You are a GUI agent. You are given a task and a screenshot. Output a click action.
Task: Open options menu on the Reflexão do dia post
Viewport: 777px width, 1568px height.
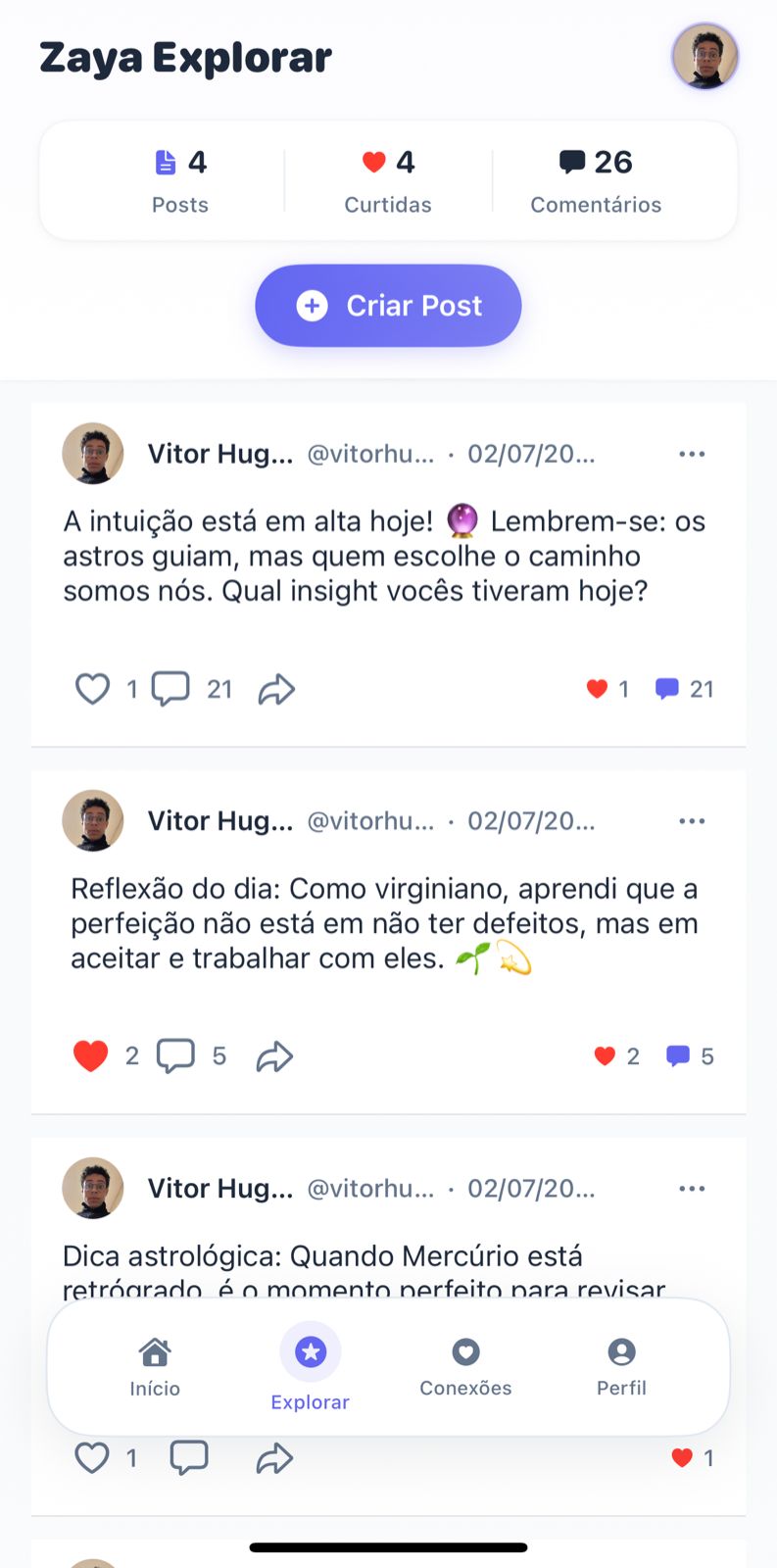(x=693, y=820)
